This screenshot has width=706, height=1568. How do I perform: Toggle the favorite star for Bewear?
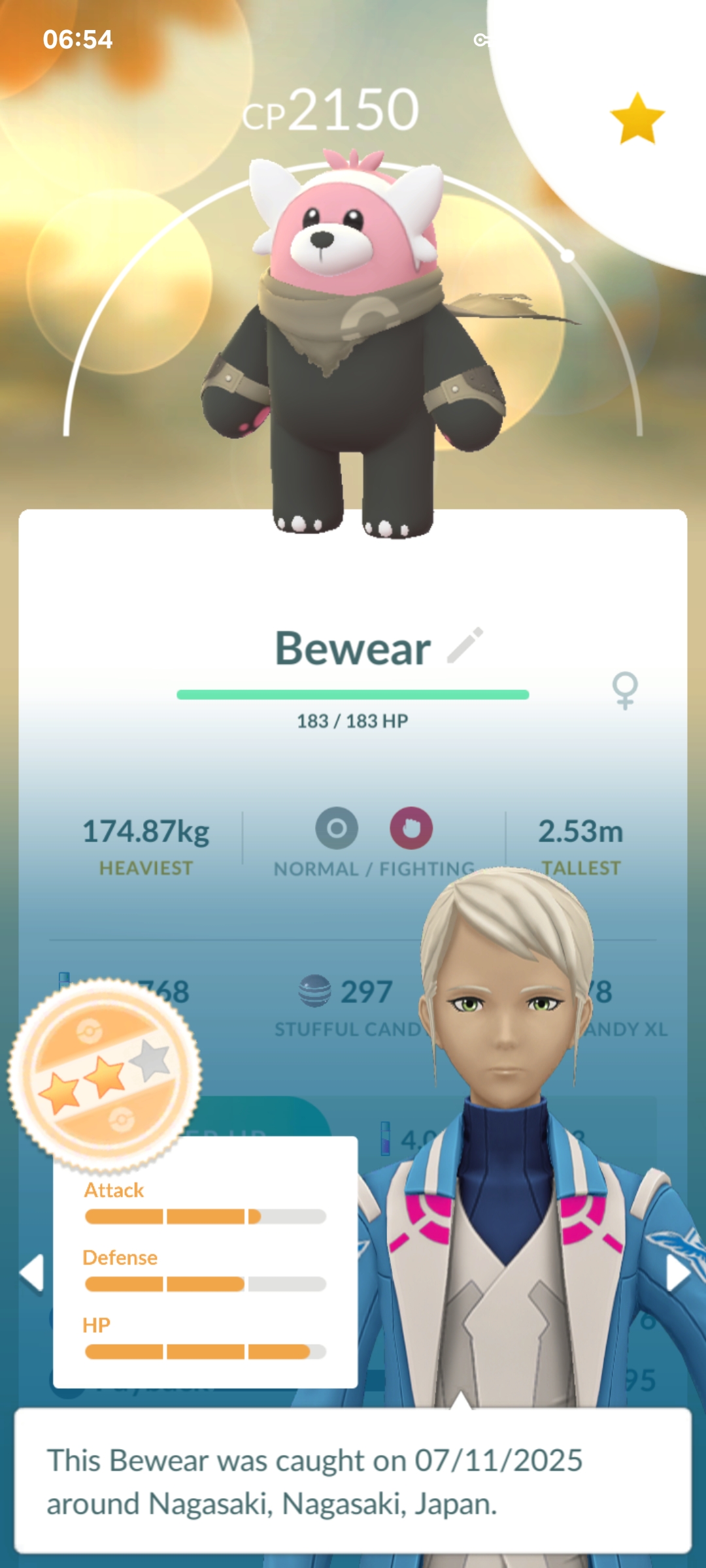[637, 119]
